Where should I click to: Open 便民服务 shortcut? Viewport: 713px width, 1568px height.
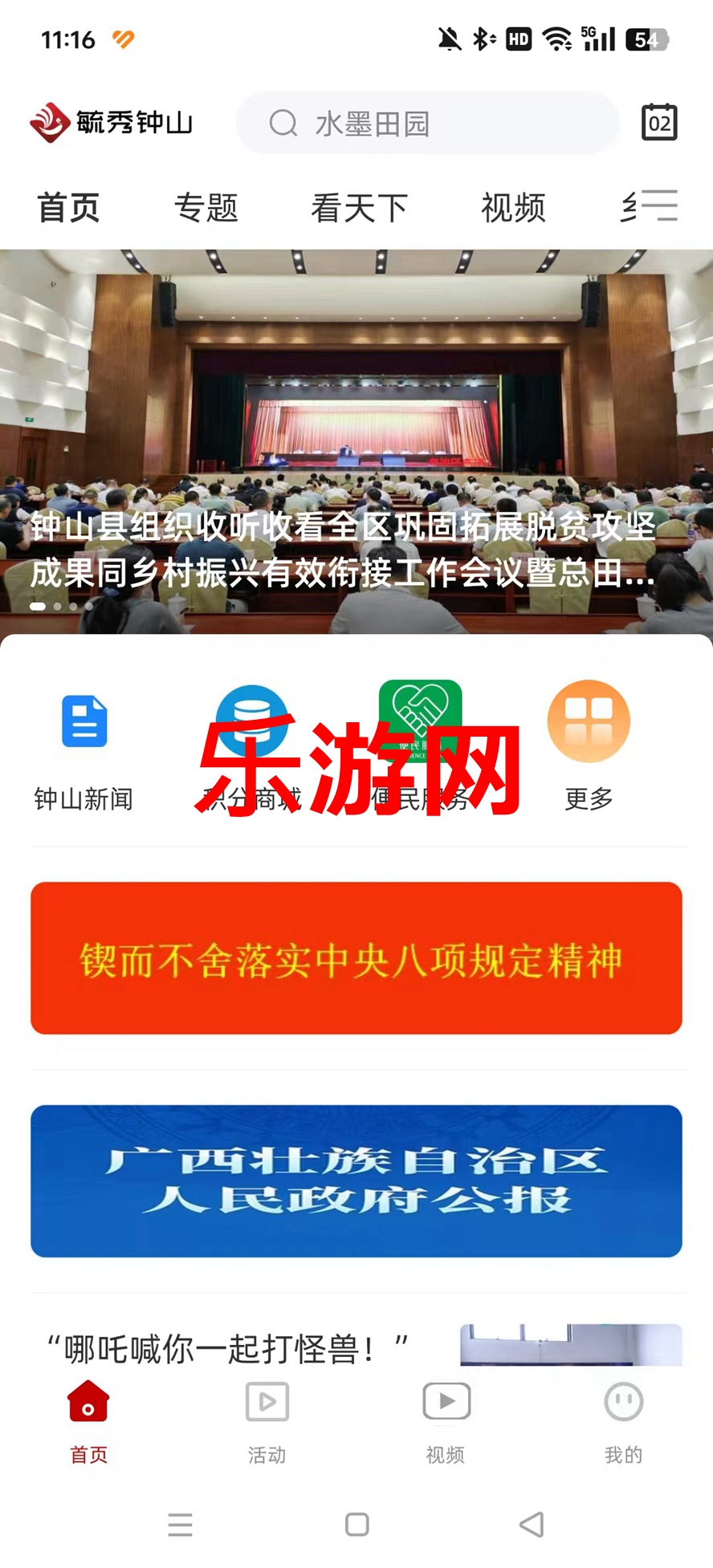click(x=420, y=745)
